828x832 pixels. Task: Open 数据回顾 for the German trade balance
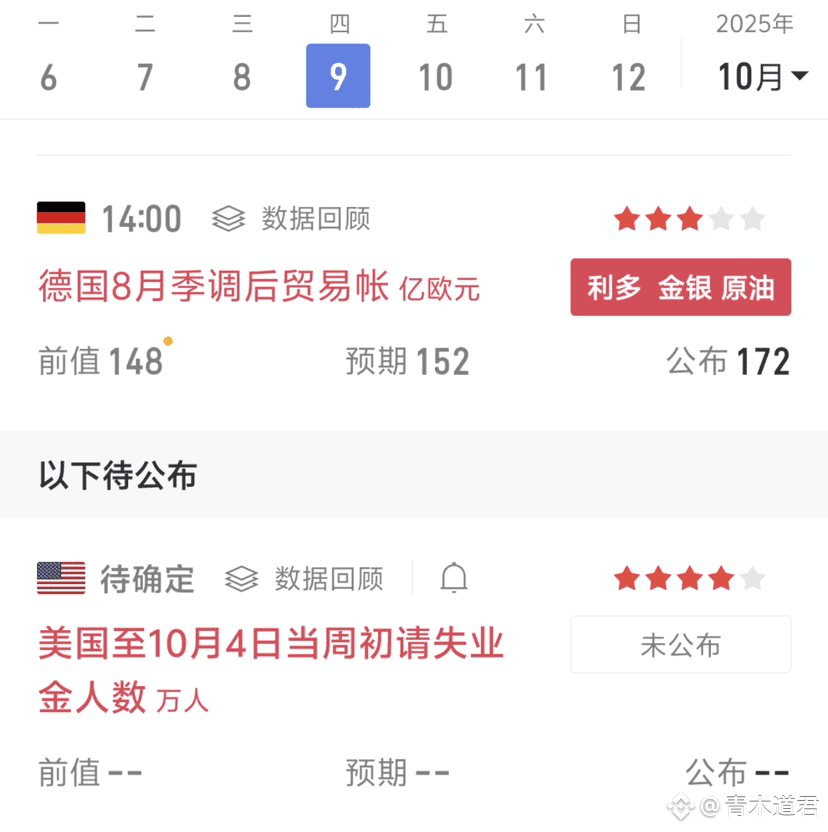tap(292, 219)
